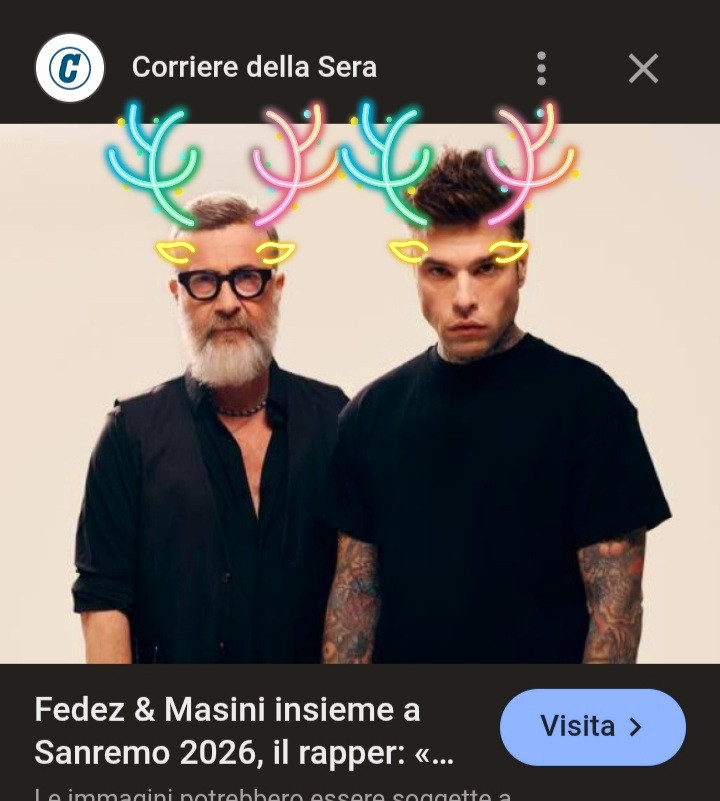This screenshot has width=720, height=801.
Task: Tap the Visita button
Action: 592,726
